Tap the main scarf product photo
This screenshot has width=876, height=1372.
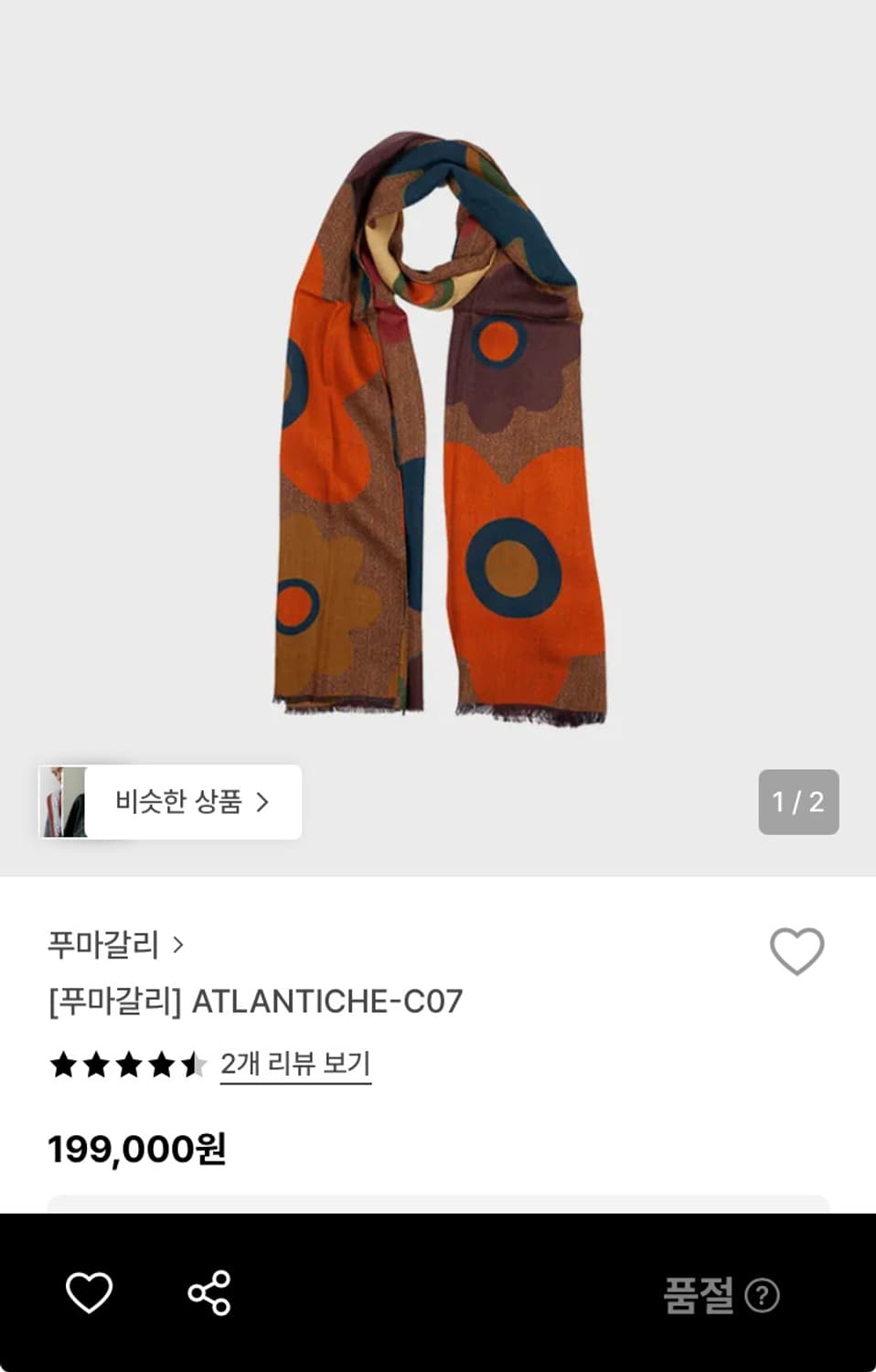[x=438, y=430]
